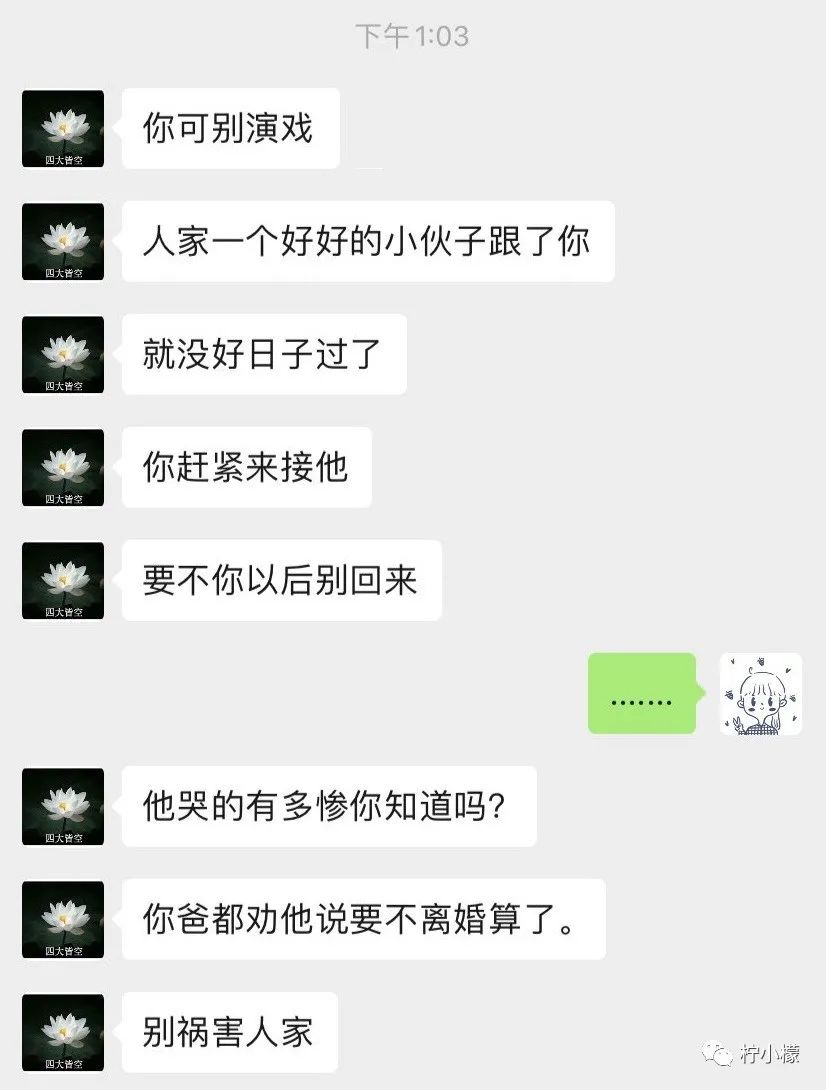
Task: Click the avatar next to "你赶紧来接他"
Action: [62, 467]
